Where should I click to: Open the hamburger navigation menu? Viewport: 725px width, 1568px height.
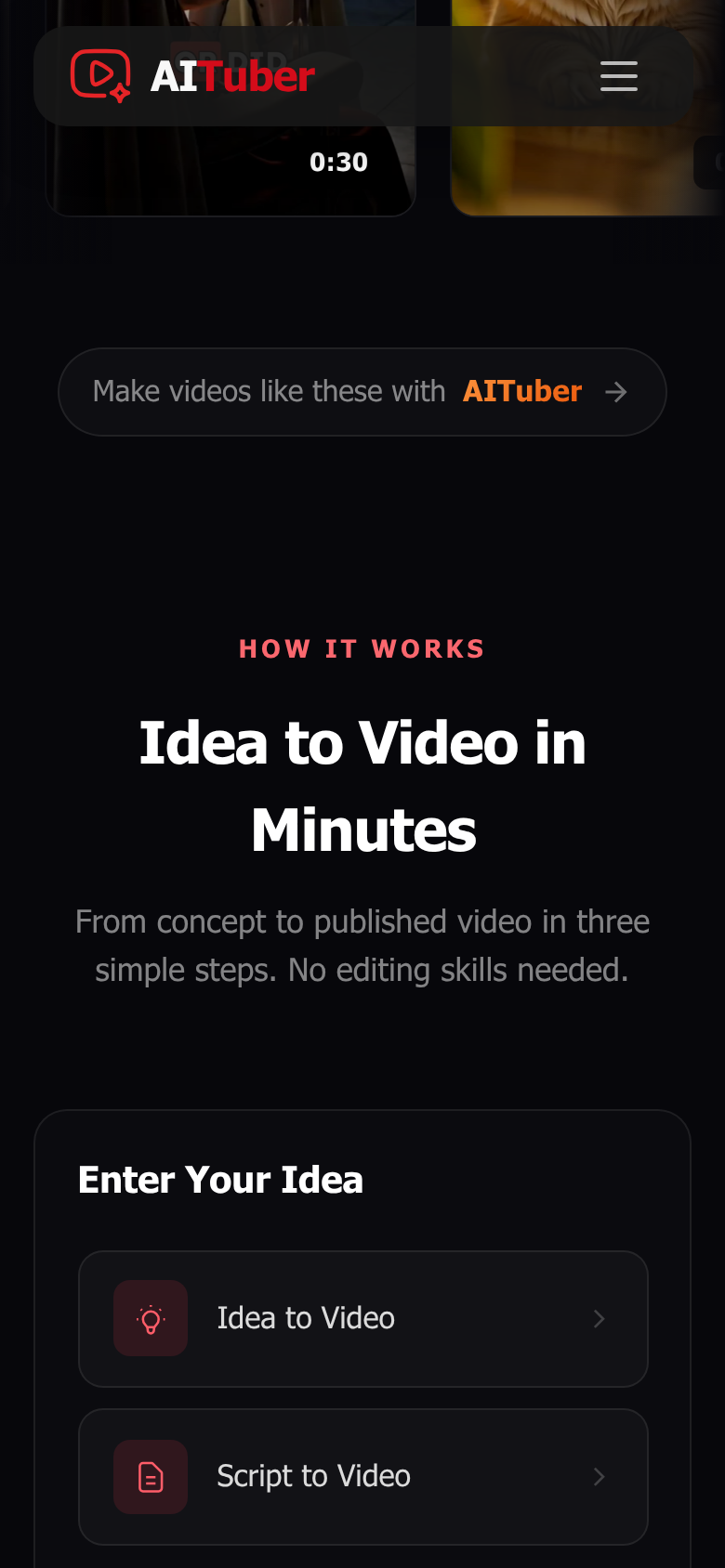click(x=618, y=76)
